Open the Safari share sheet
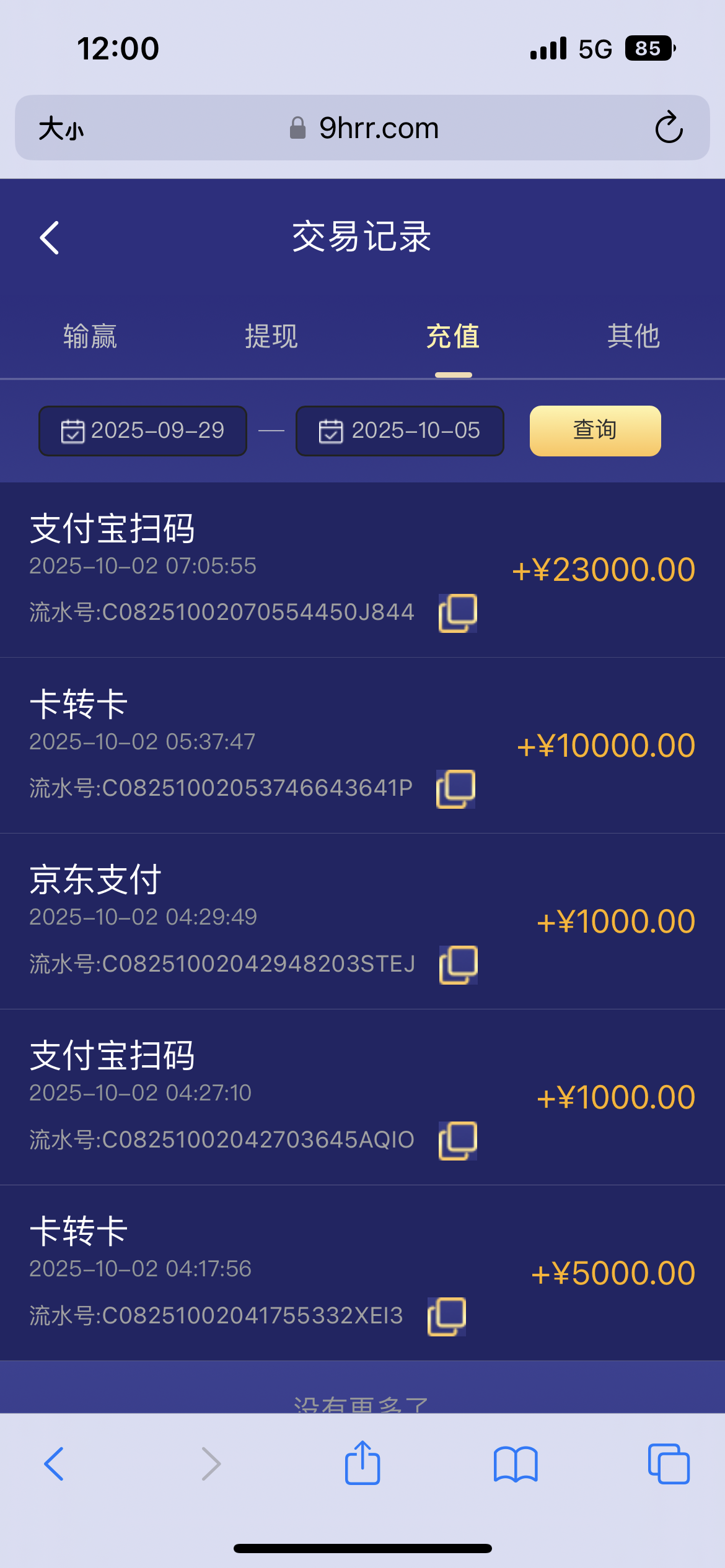 pyautogui.click(x=362, y=1464)
